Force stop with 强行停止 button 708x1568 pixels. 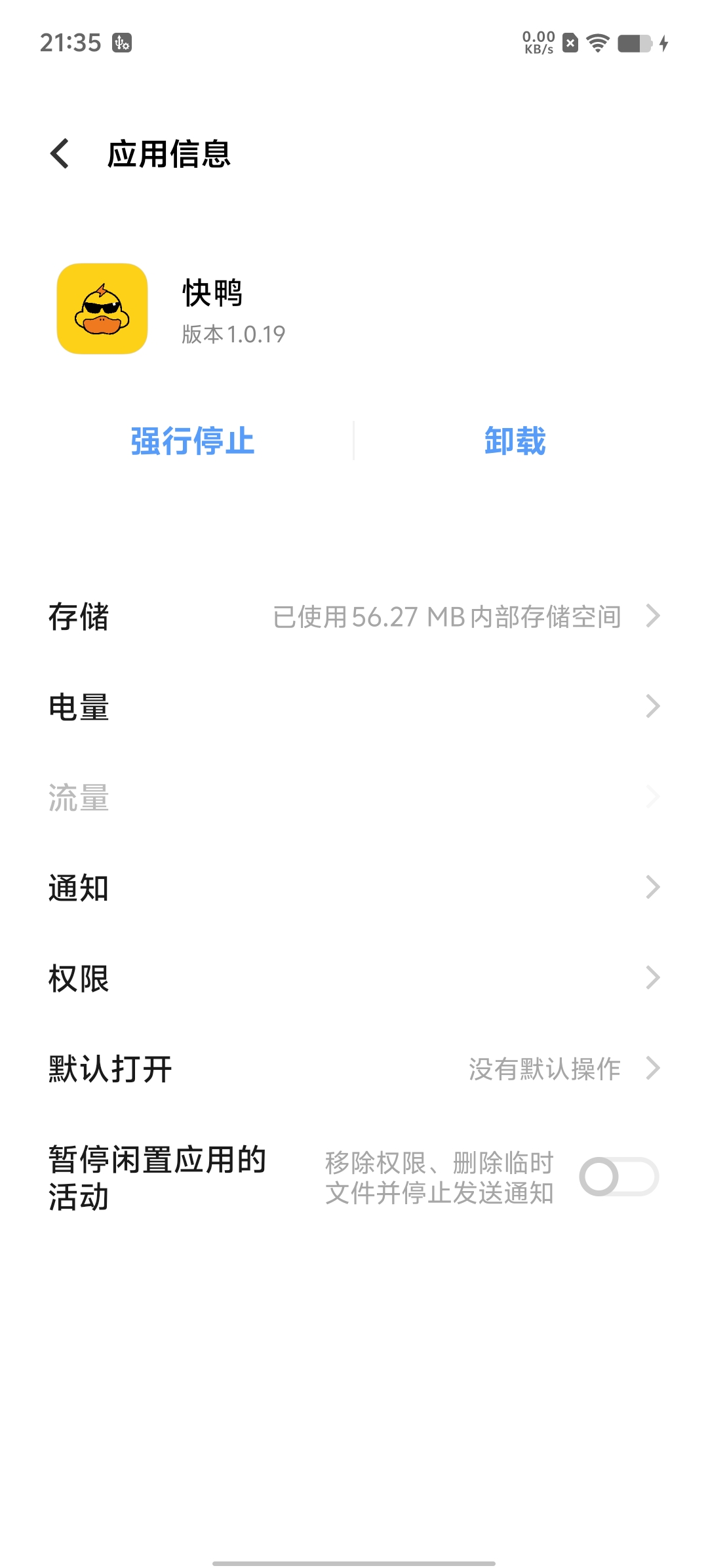192,441
